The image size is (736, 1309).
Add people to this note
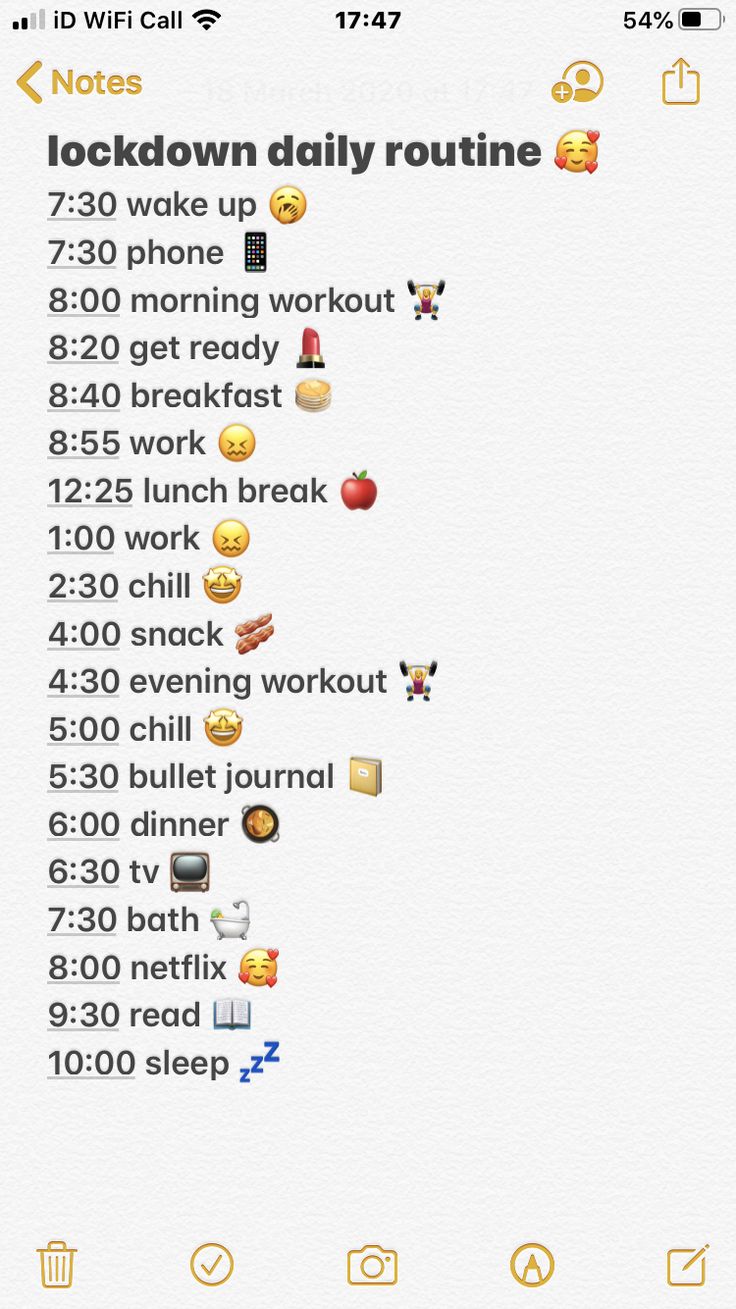(577, 82)
